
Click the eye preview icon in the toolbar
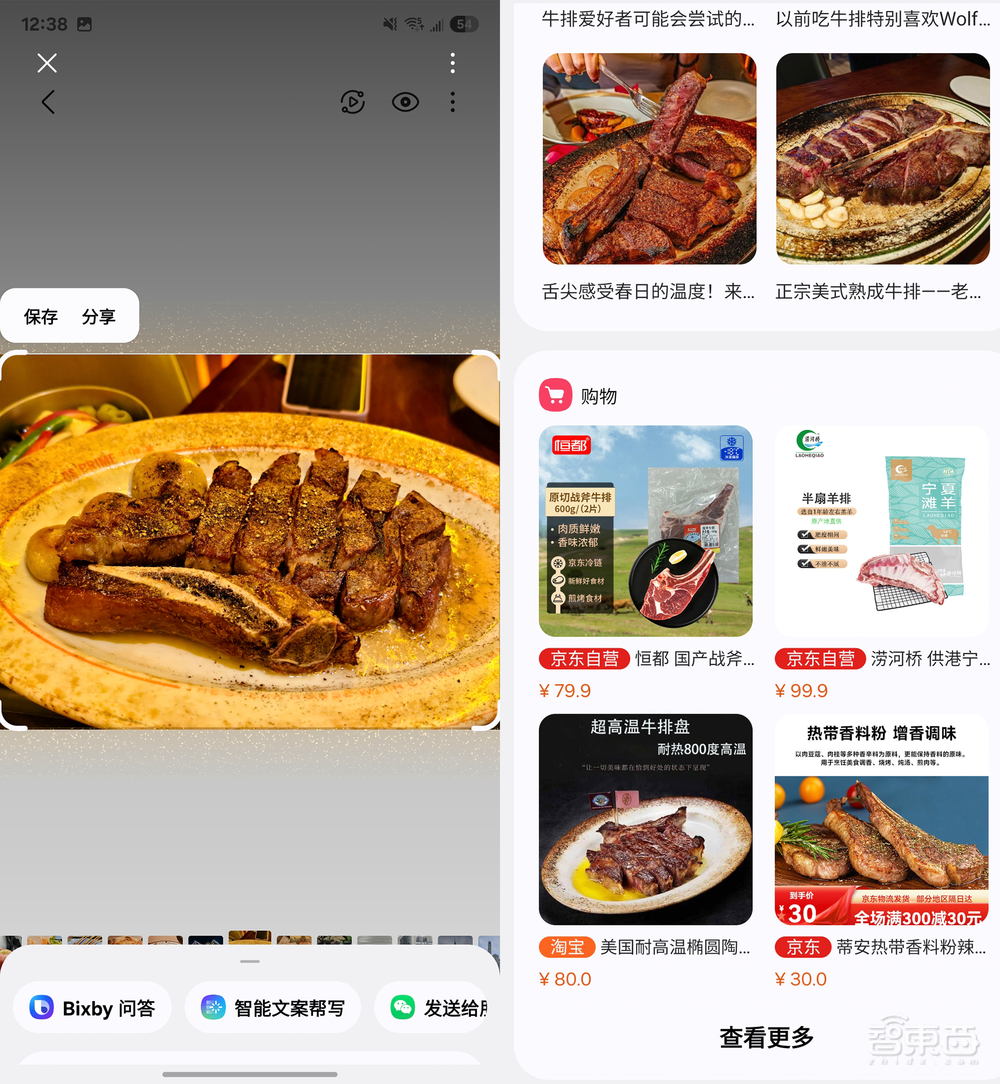click(x=404, y=101)
